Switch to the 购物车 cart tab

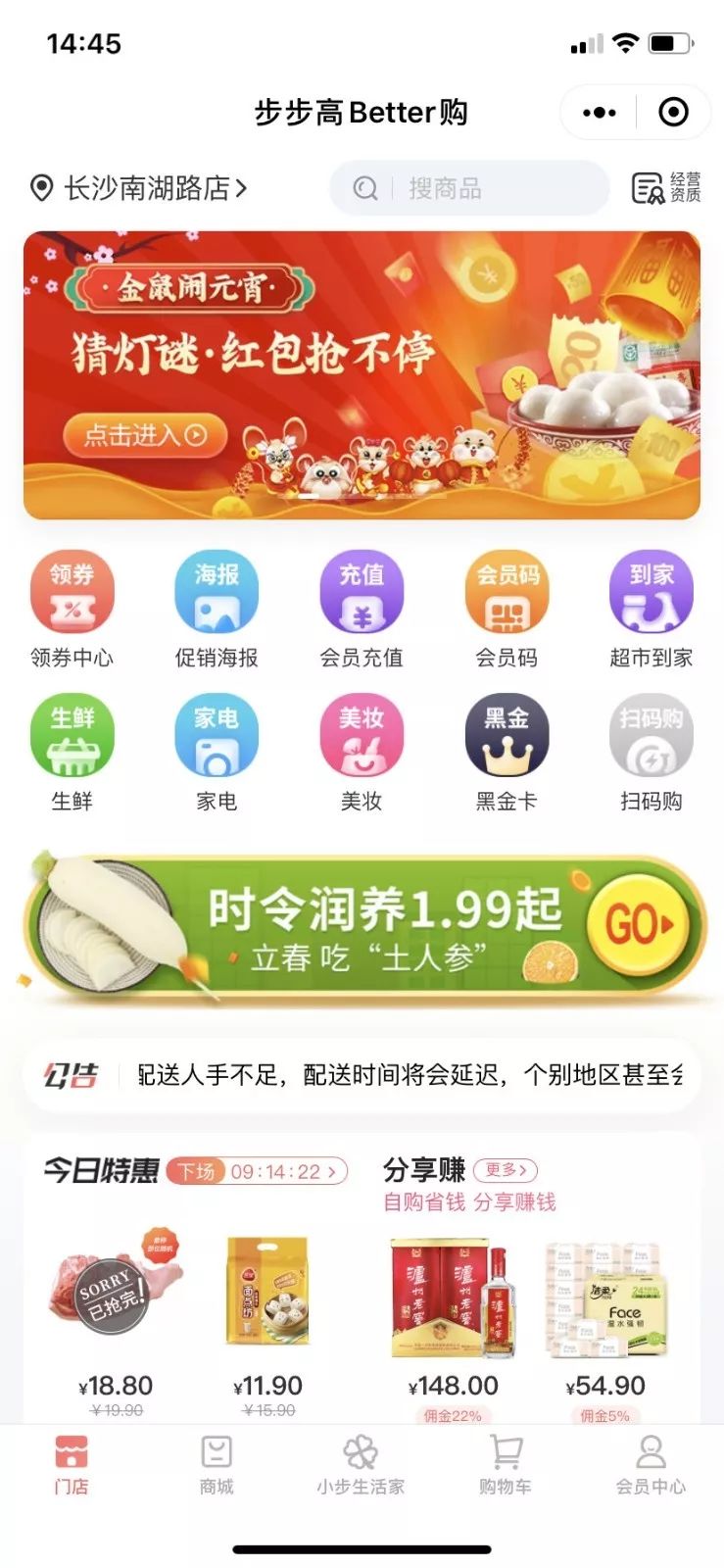pos(506,1465)
